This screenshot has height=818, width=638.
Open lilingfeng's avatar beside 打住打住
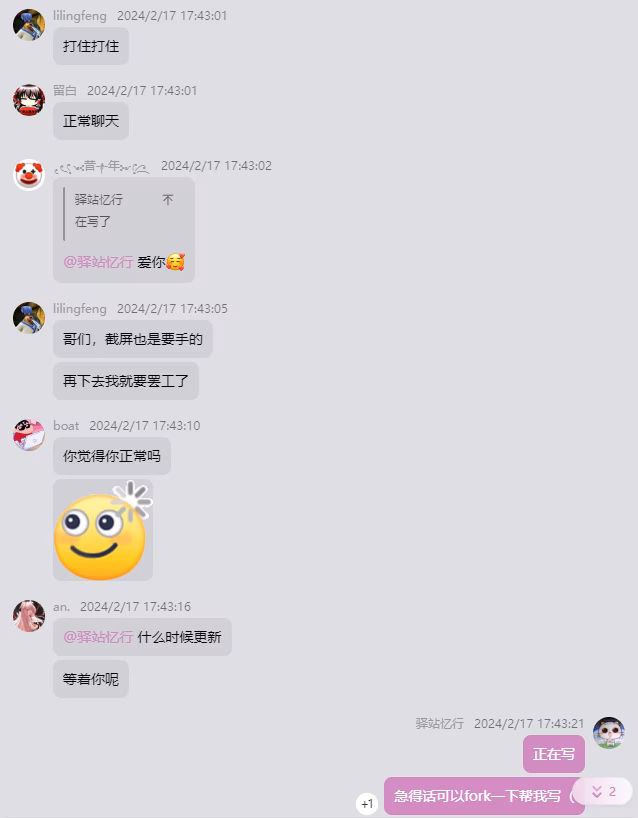point(29,25)
